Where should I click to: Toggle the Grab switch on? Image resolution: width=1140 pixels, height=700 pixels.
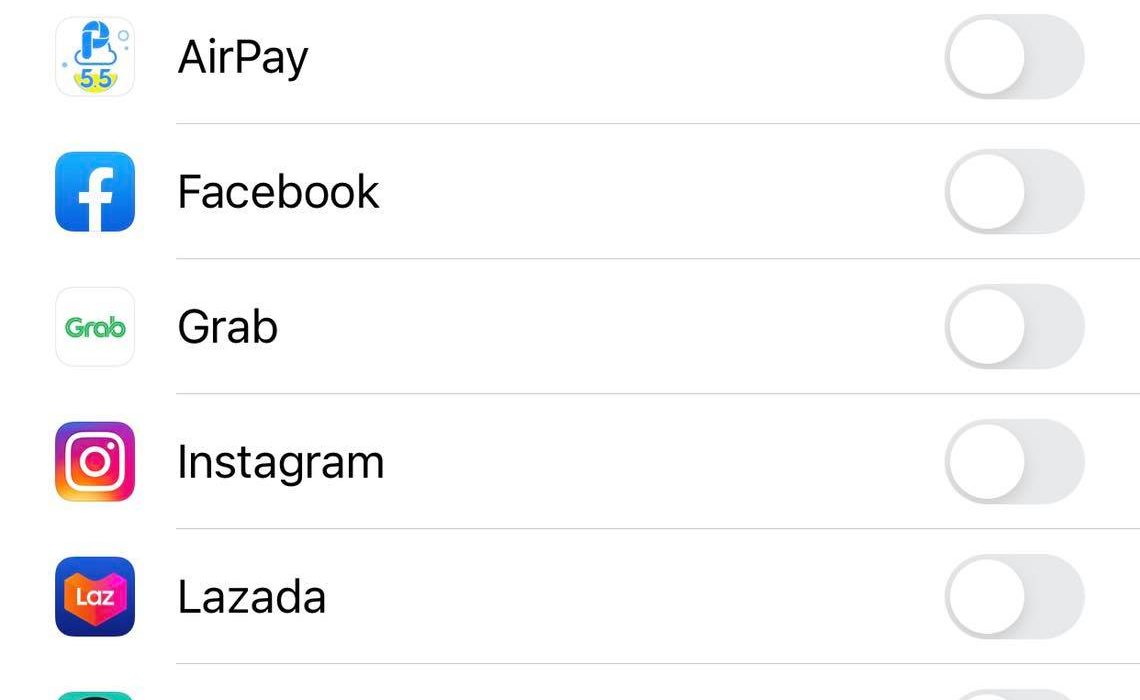pos(1014,327)
